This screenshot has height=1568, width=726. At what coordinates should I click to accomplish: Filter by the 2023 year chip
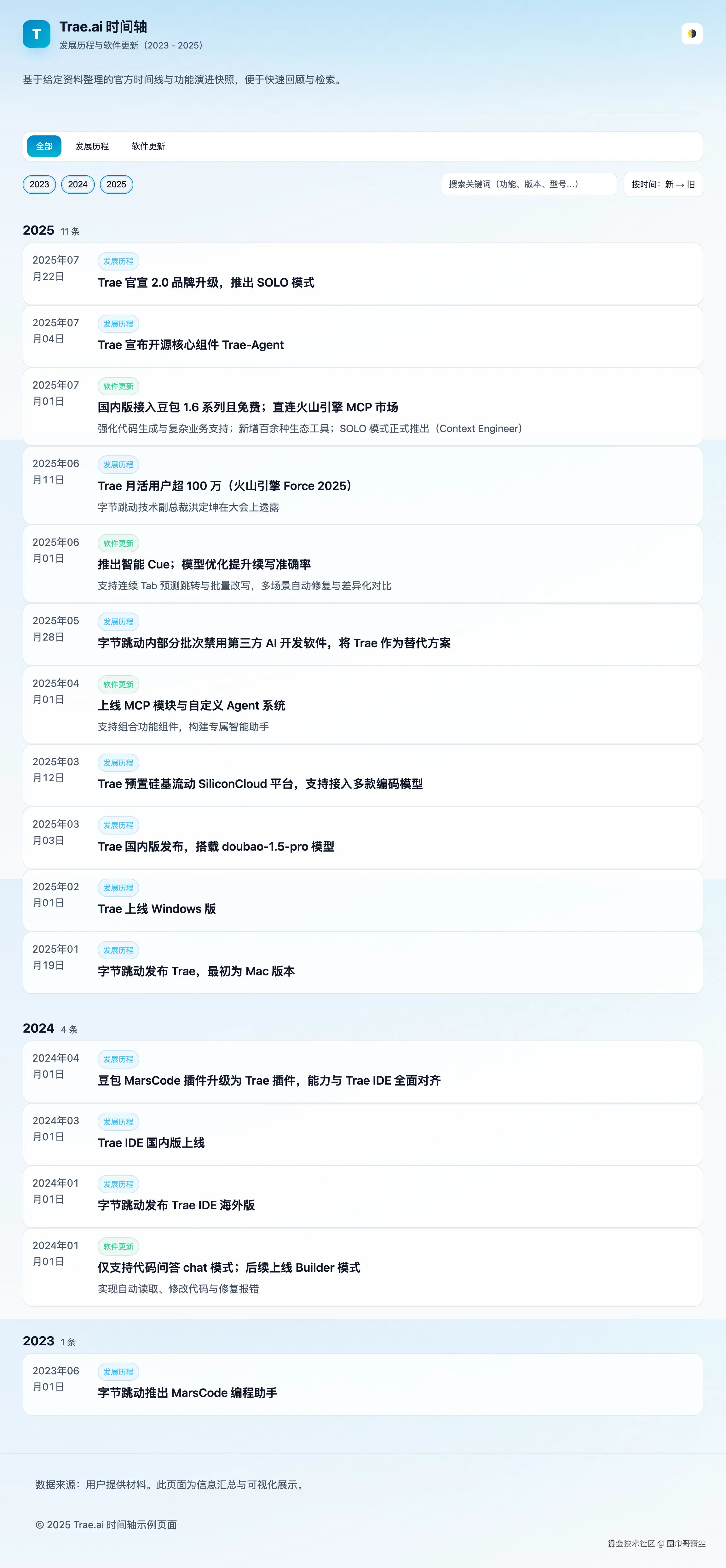(40, 185)
